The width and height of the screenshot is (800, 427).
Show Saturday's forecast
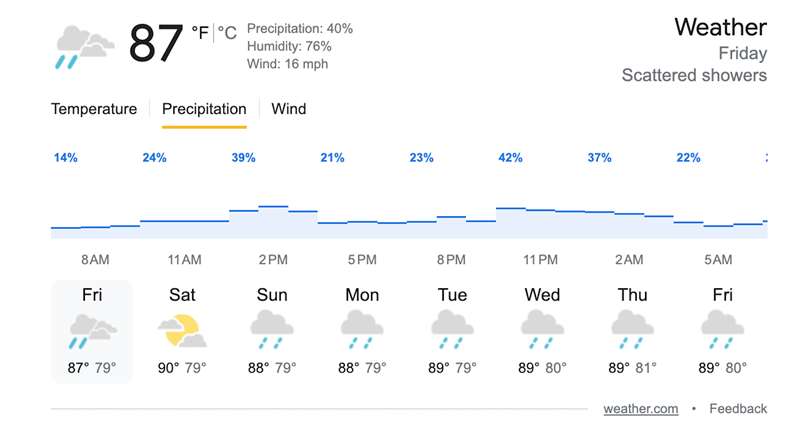182,331
